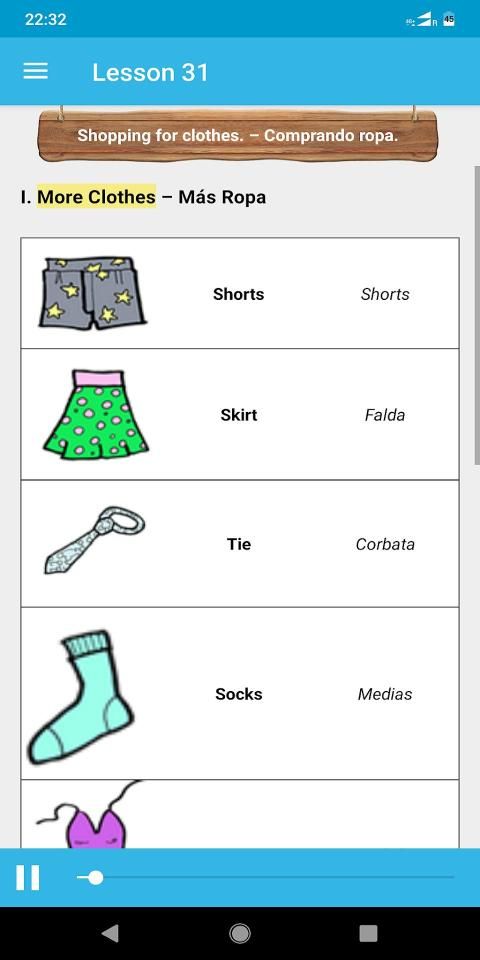Go back with the system back button

pyautogui.click(x=110, y=933)
